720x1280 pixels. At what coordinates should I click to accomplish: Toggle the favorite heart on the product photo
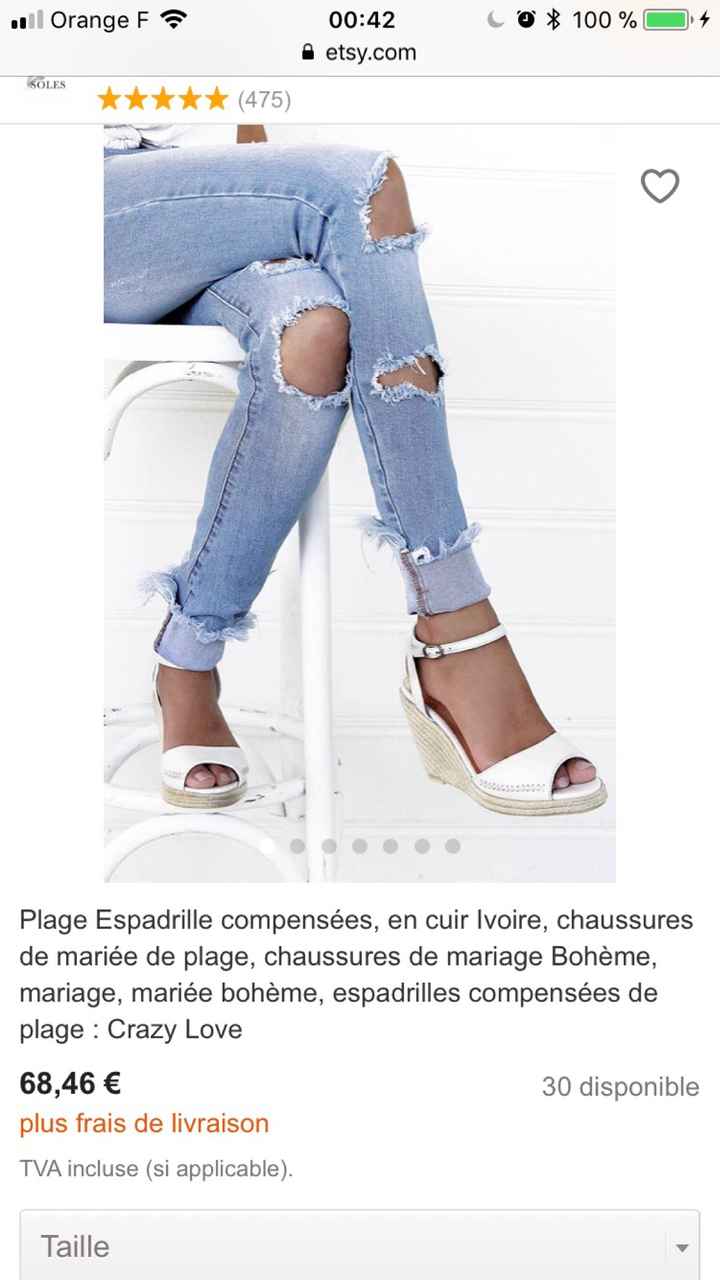(x=660, y=187)
